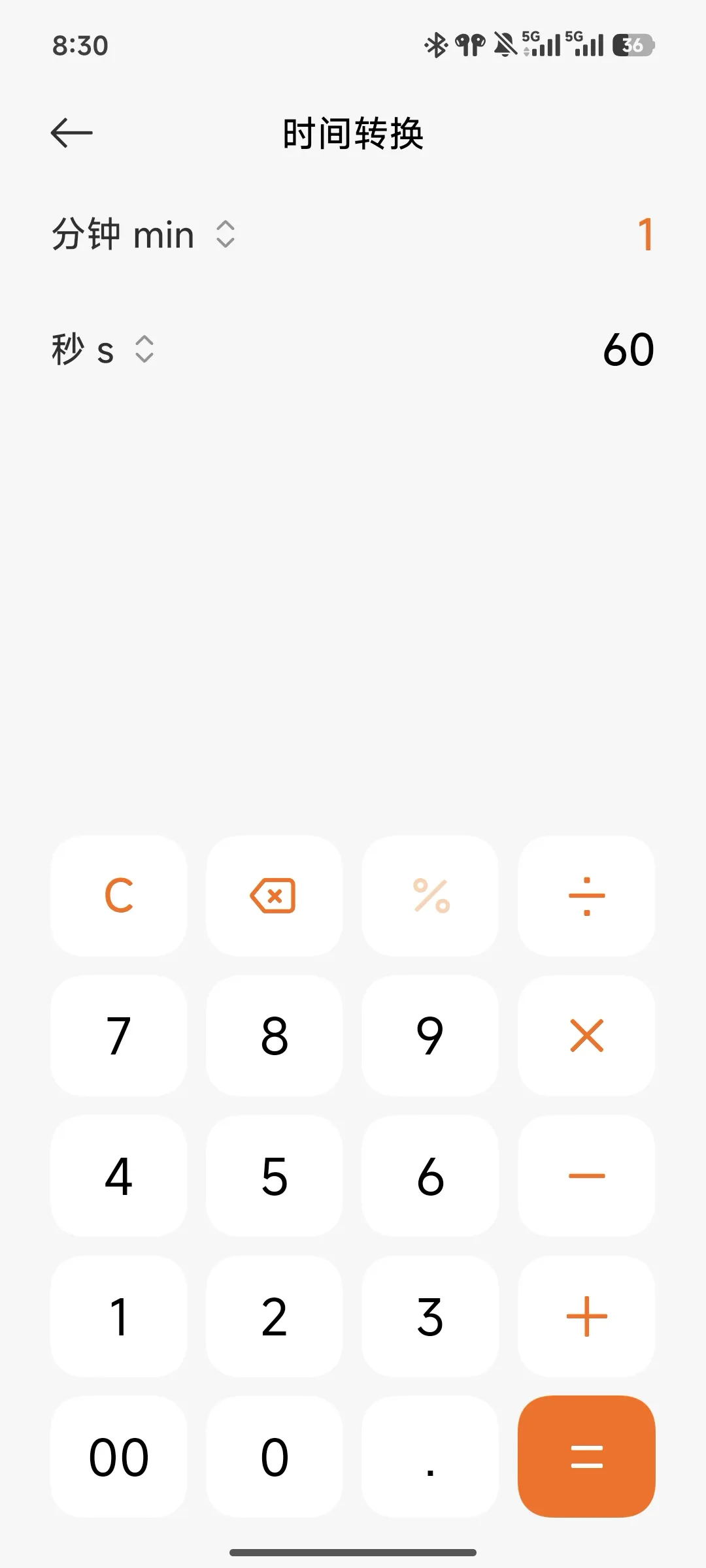Calculate with the orange equals key
This screenshot has height=1568, width=706.
pyautogui.click(x=586, y=1457)
